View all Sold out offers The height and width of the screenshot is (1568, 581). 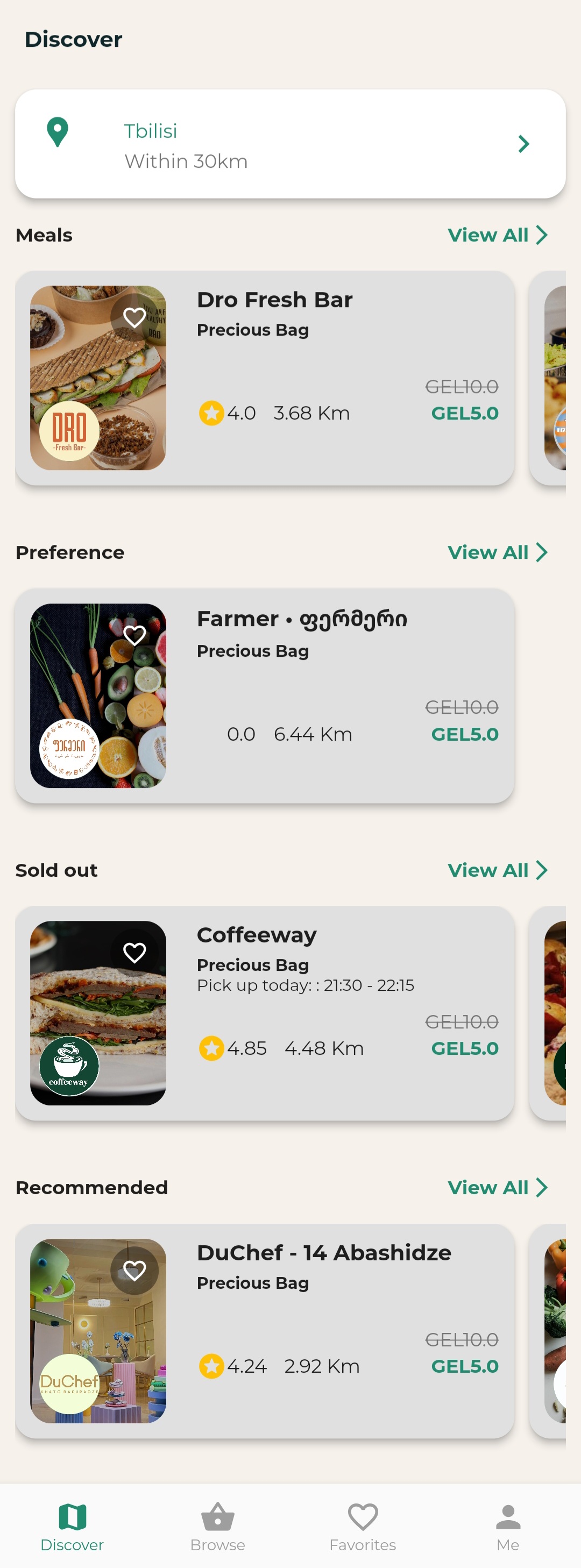pyautogui.click(x=497, y=870)
